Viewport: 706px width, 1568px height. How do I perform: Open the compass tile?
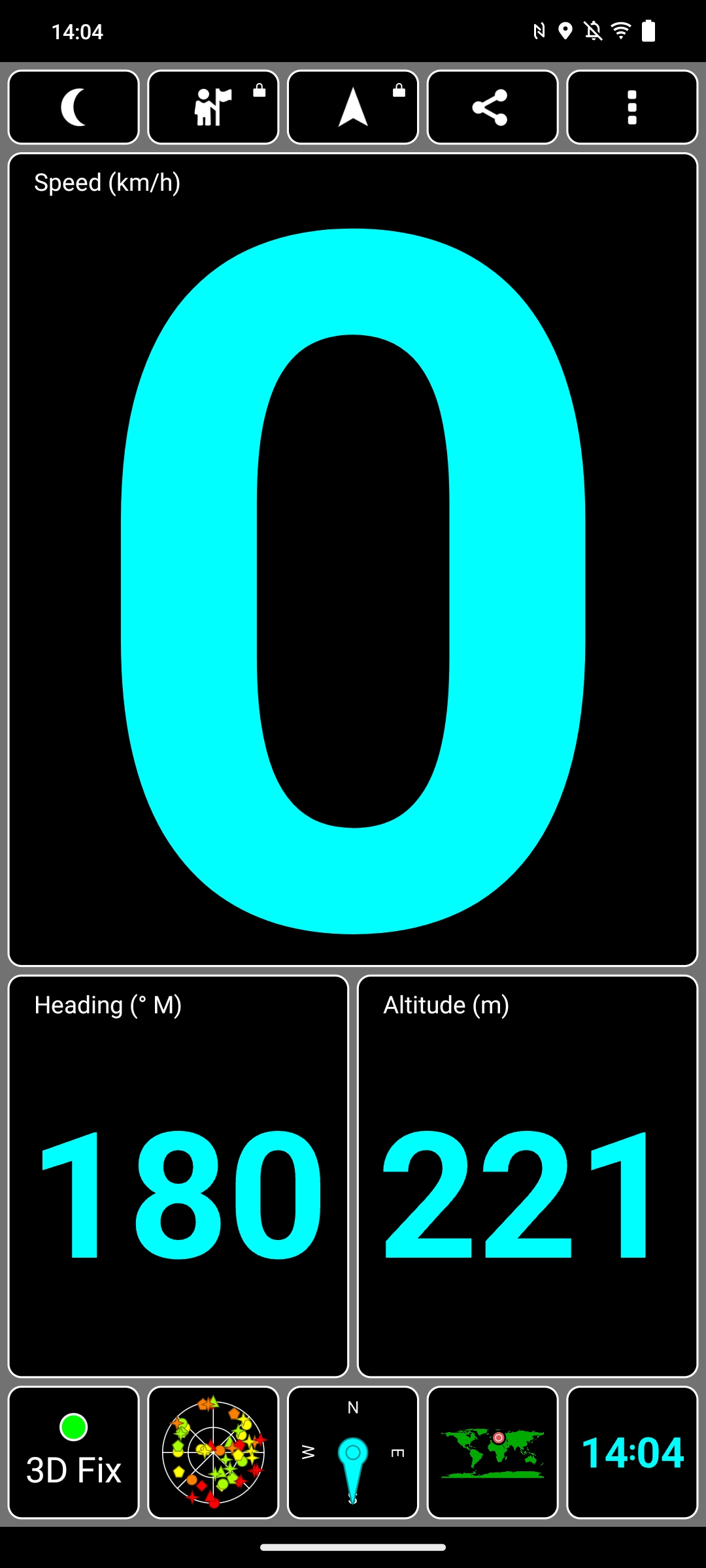(x=353, y=1452)
